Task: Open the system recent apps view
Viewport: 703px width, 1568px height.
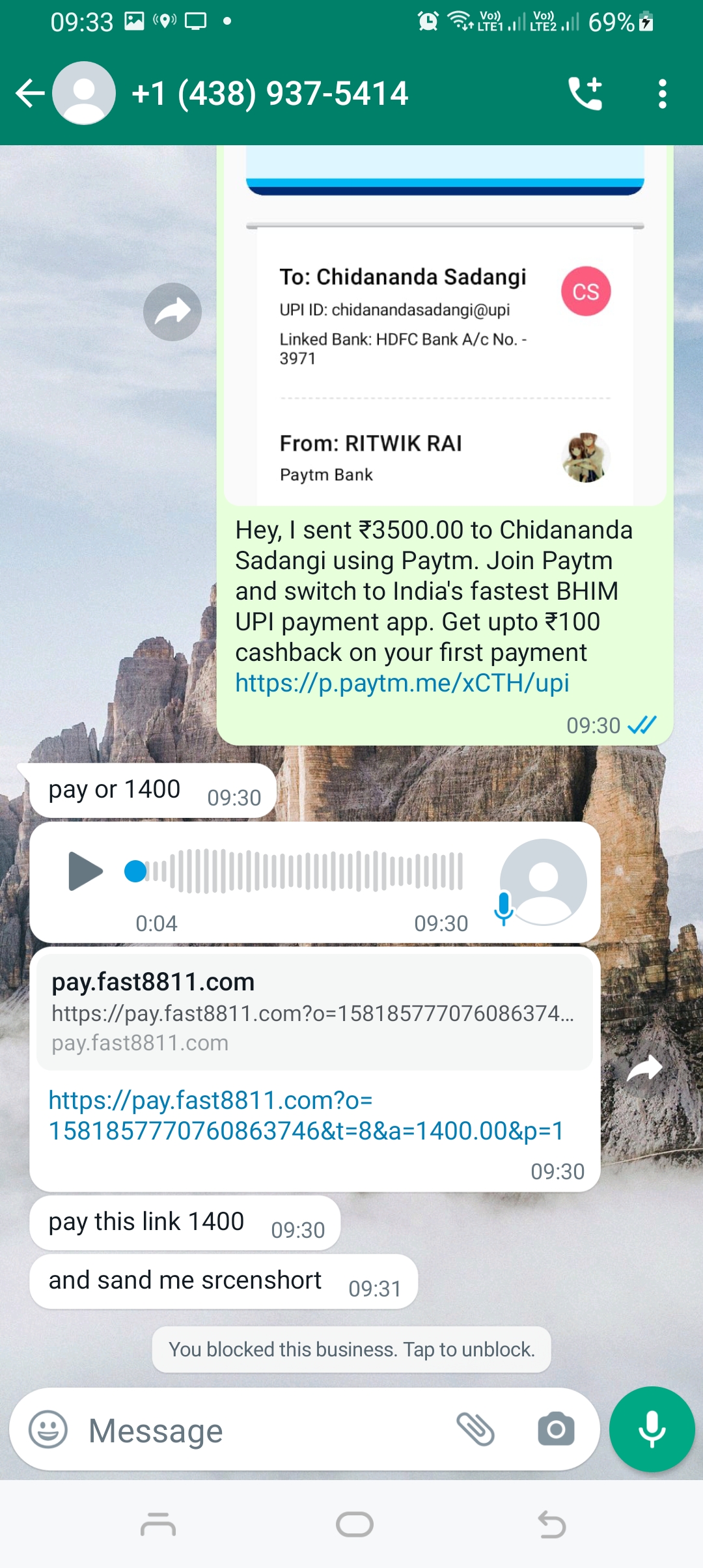Action: (158, 1524)
